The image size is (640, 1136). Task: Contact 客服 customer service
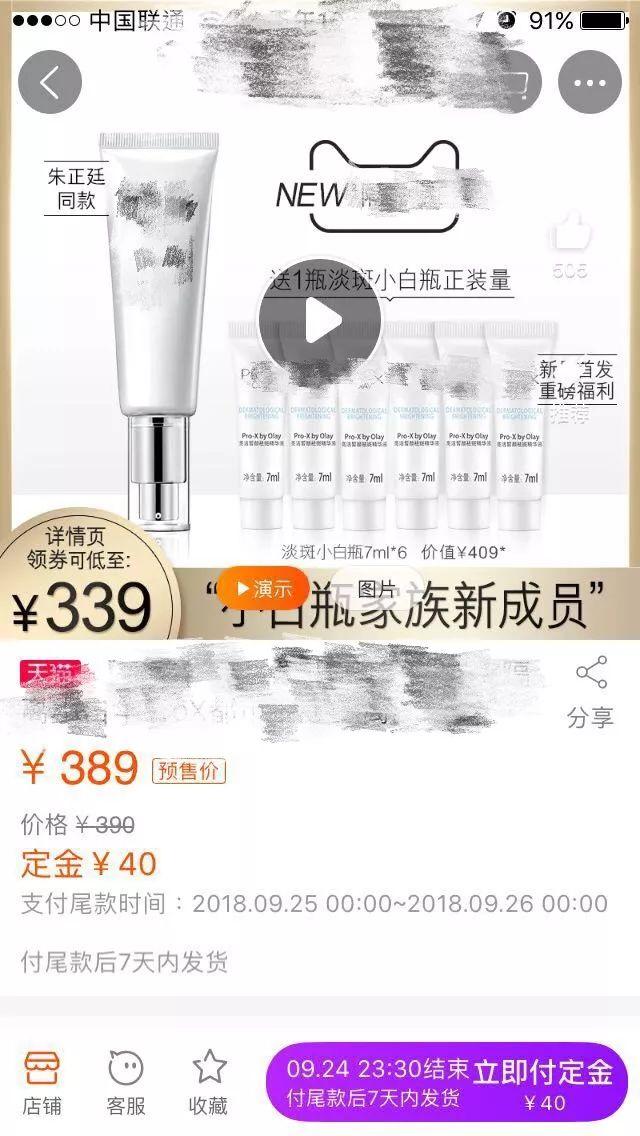[126, 1082]
